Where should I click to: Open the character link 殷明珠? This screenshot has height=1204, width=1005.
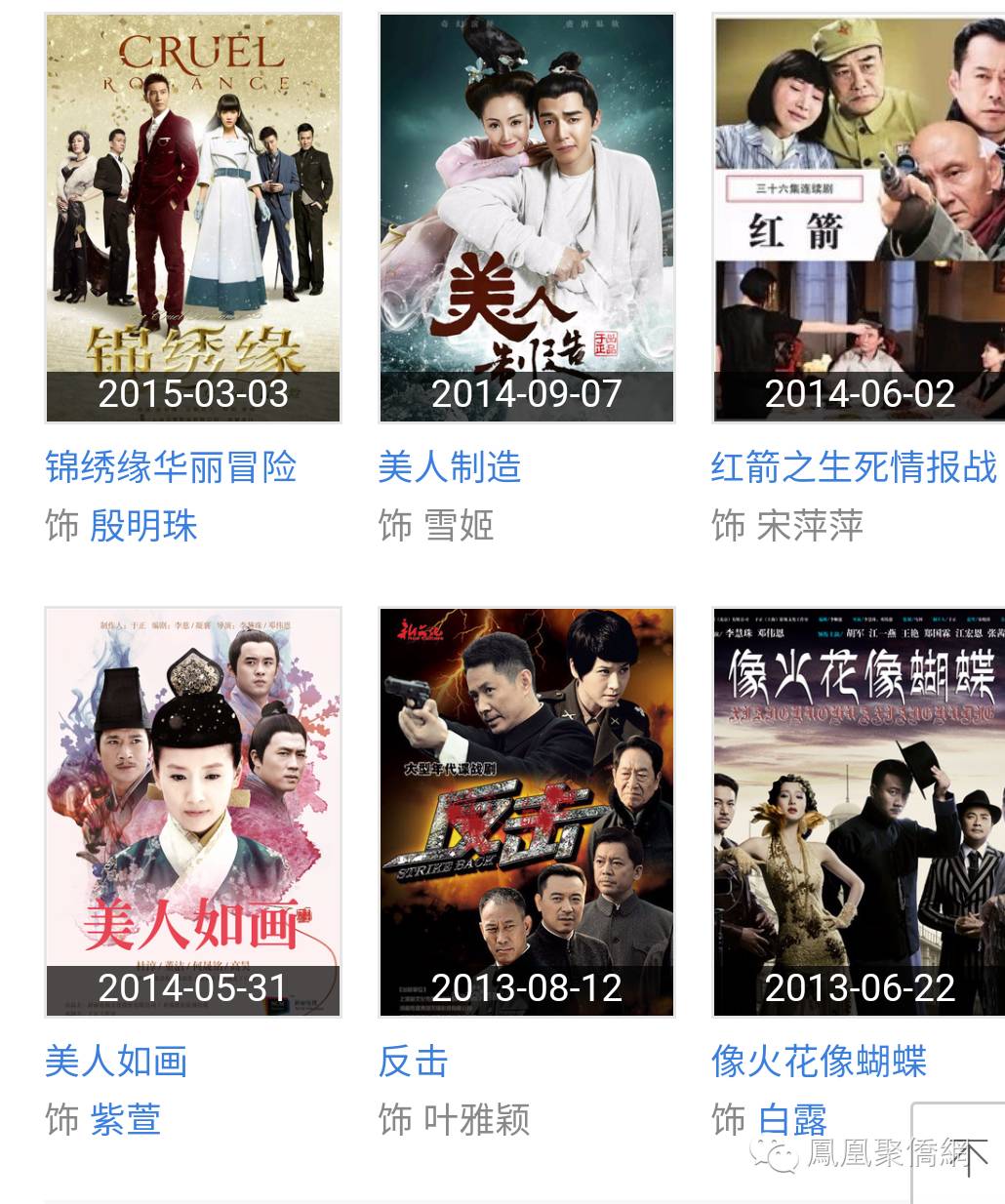click(x=144, y=526)
